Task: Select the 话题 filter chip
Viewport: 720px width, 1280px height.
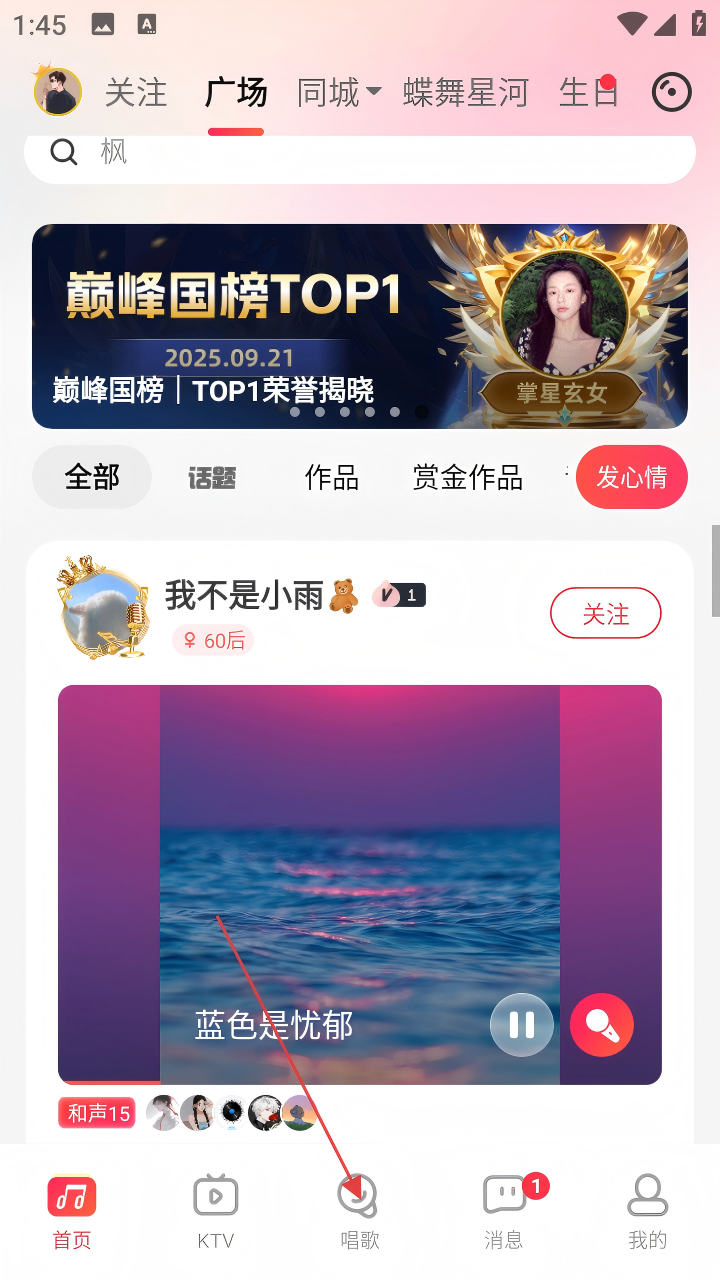Action: point(212,478)
